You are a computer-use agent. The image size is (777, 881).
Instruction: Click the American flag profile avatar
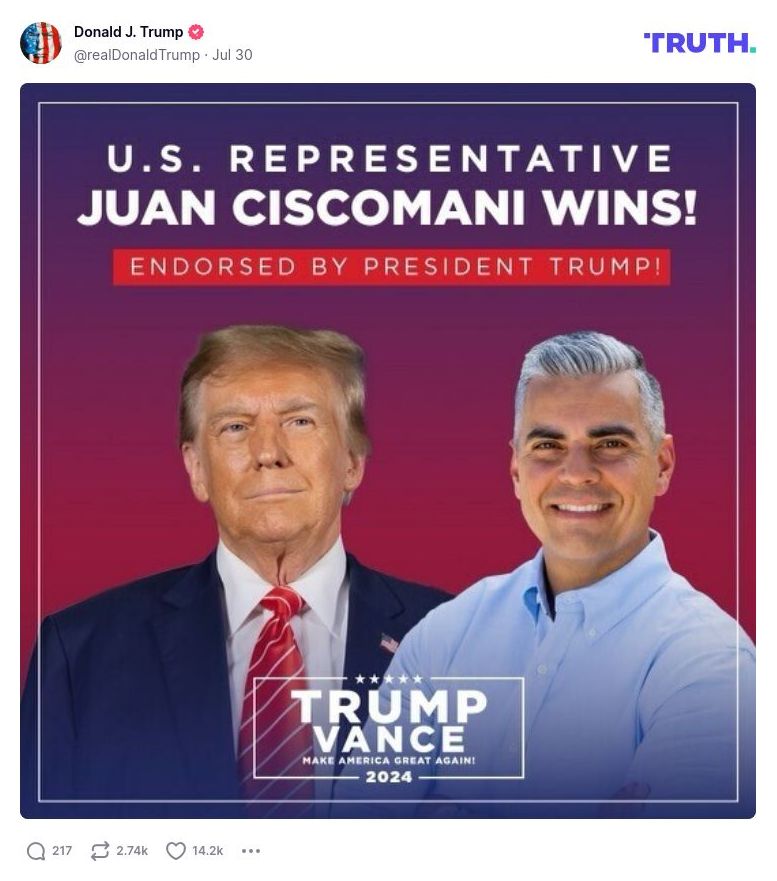point(42,42)
